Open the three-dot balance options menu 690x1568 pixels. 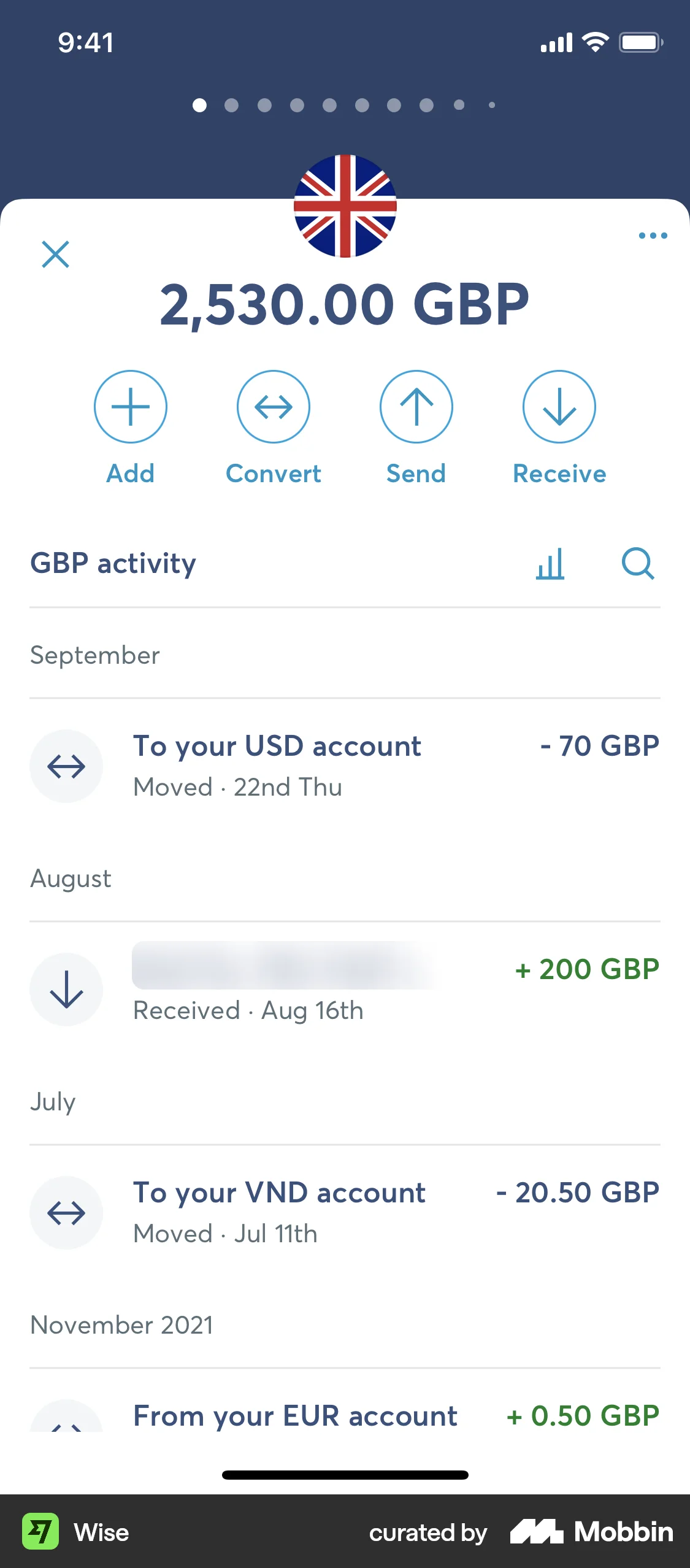click(x=652, y=236)
